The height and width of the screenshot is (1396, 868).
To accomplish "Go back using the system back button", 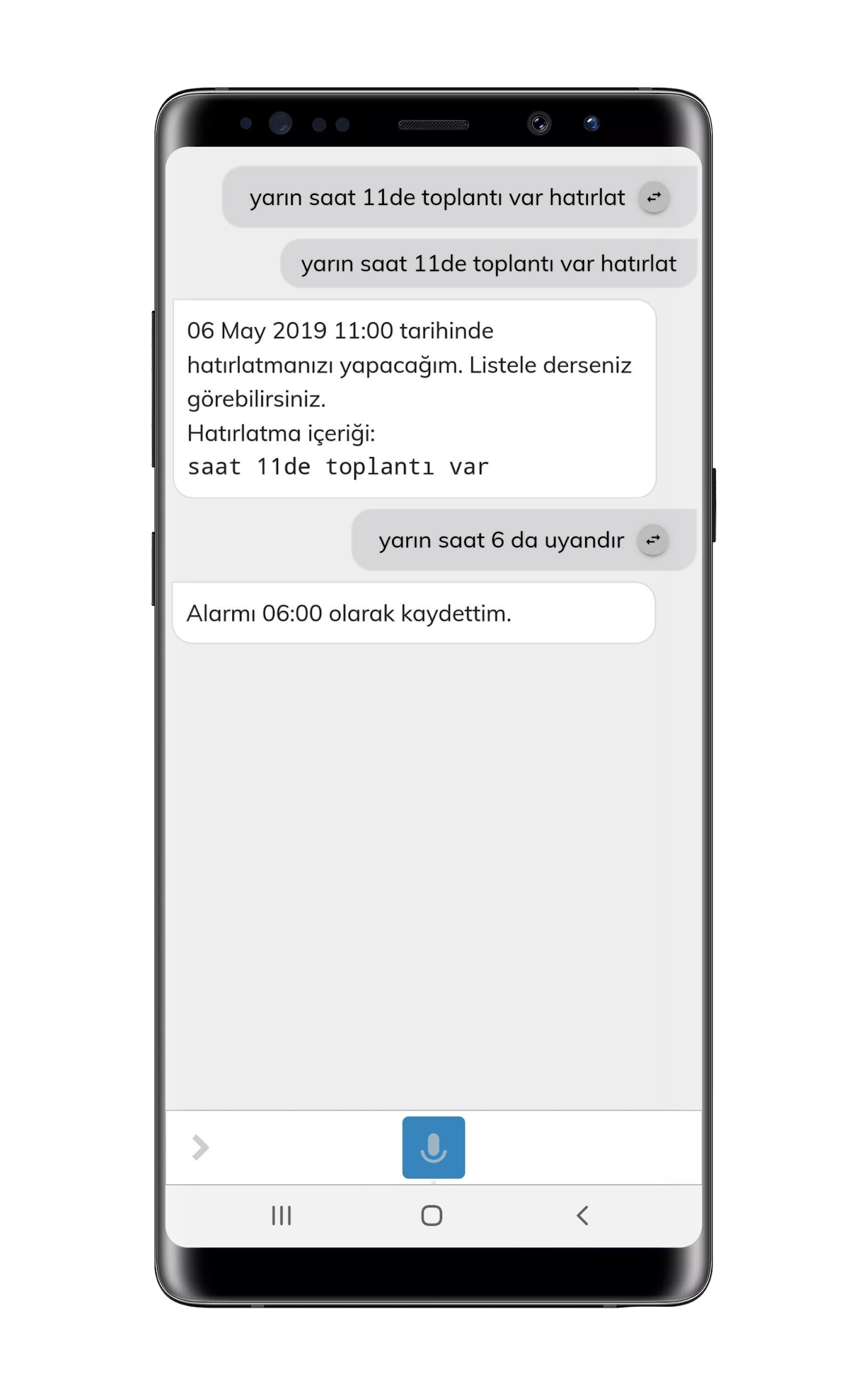I will click(x=582, y=1215).
